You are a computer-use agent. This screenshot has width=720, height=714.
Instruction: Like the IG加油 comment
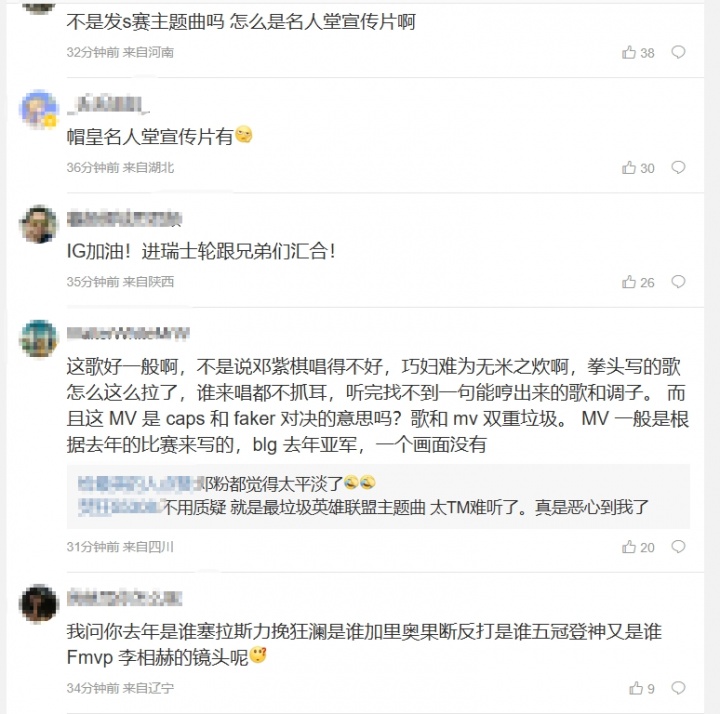pyautogui.click(x=629, y=282)
